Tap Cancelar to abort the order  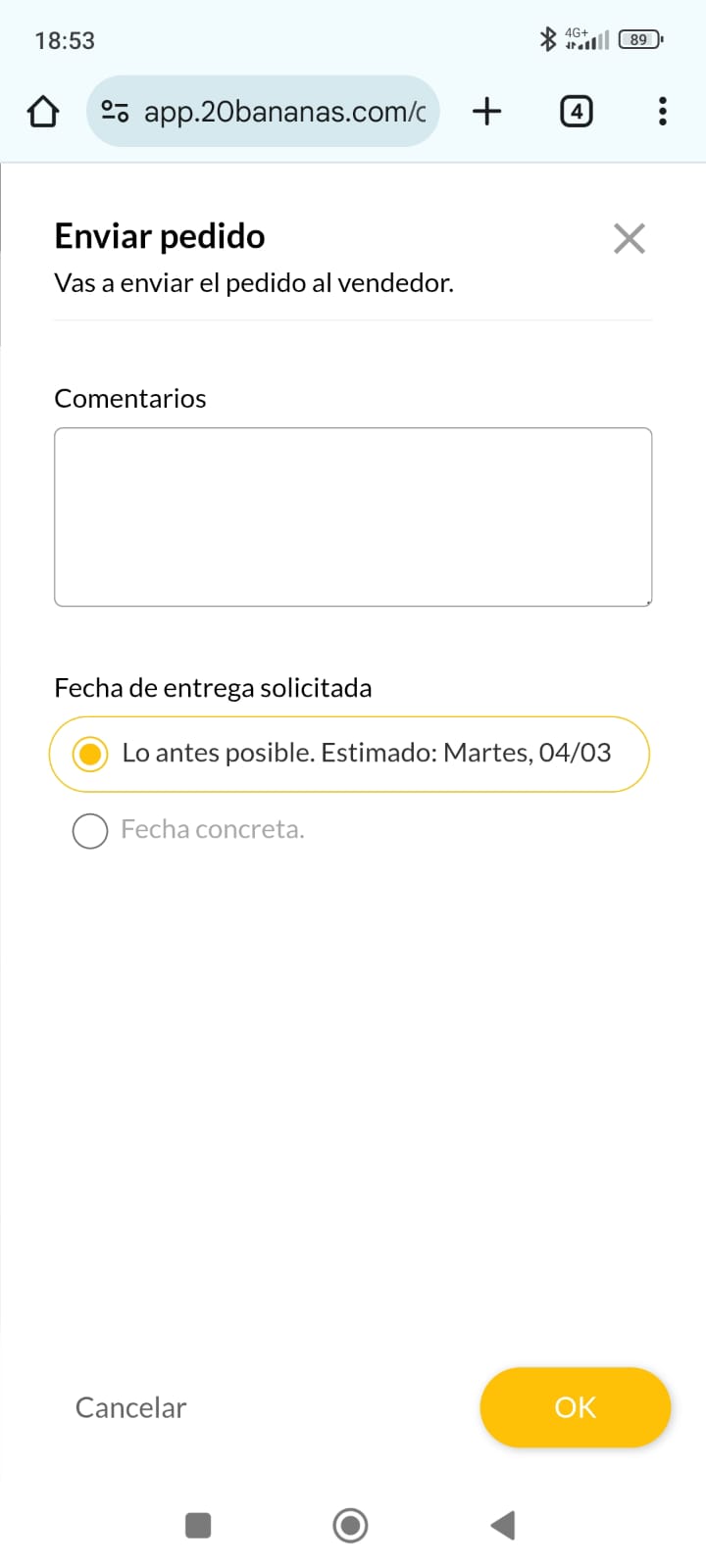pos(130,1407)
